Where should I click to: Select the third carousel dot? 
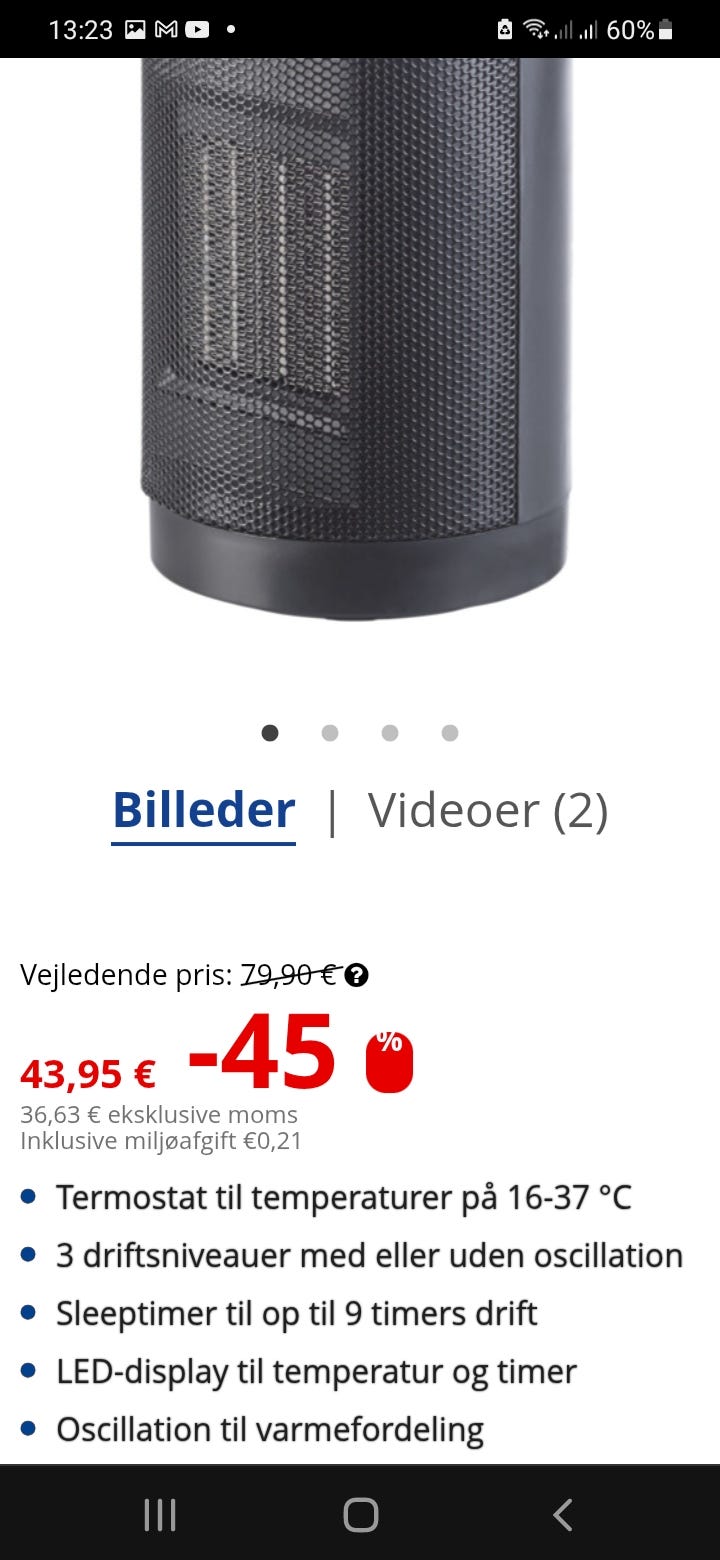point(389,732)
